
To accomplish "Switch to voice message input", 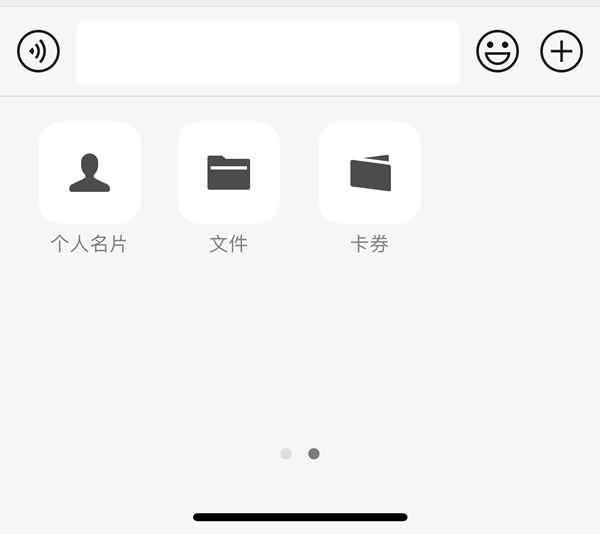I will (x=39, y=52).
